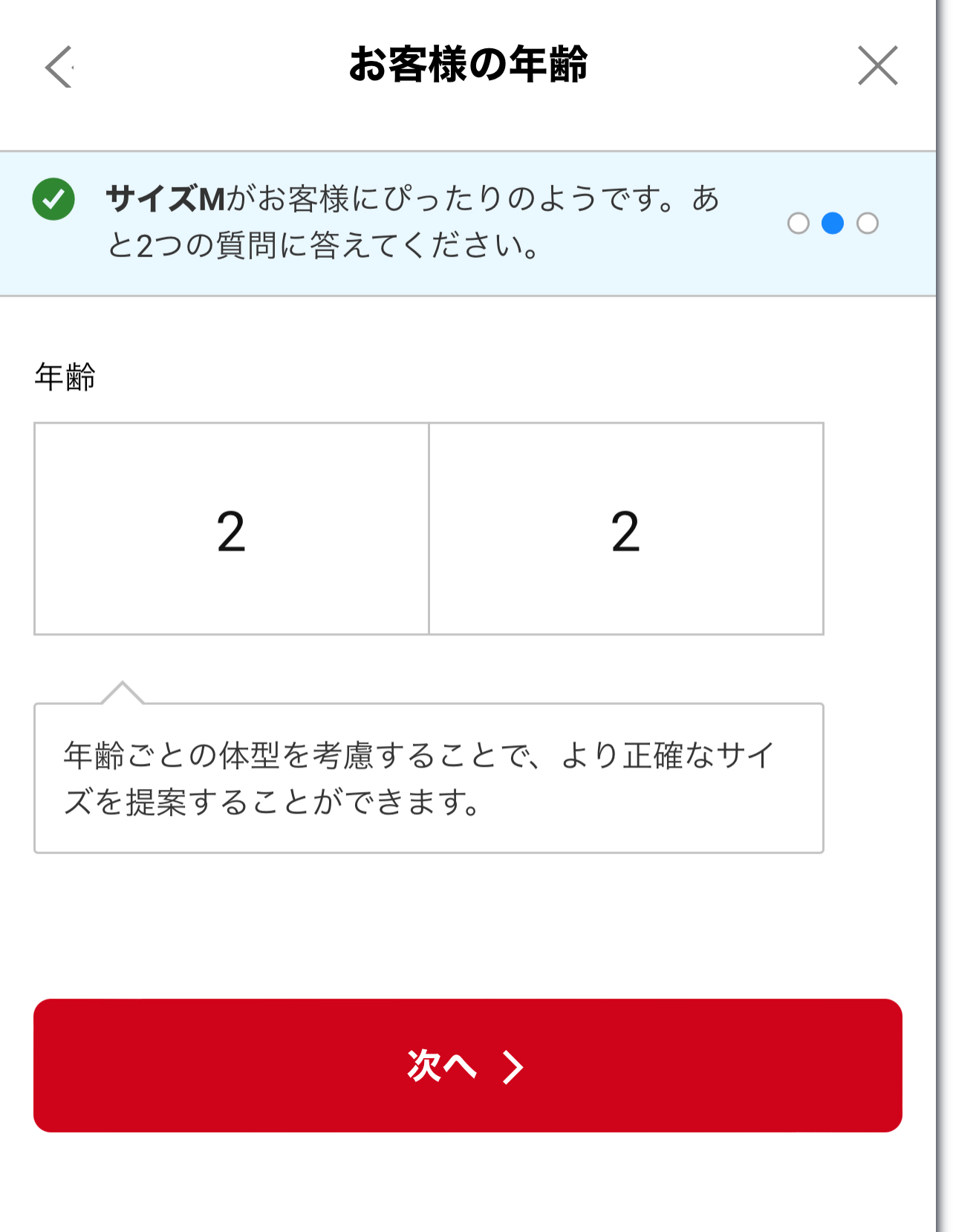
Task: Select the first age digit field
Action: click(231, 529)
